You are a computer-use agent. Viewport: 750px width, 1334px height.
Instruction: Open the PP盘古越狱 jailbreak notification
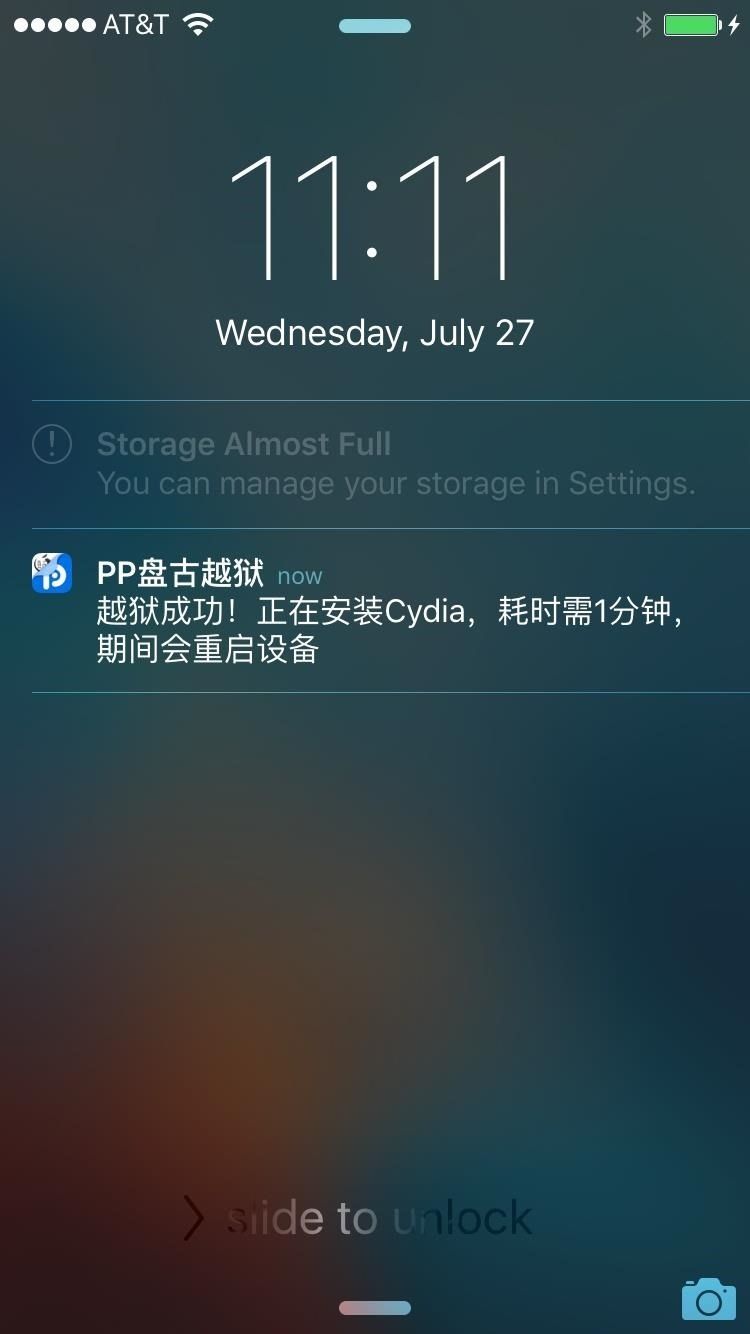375,610
